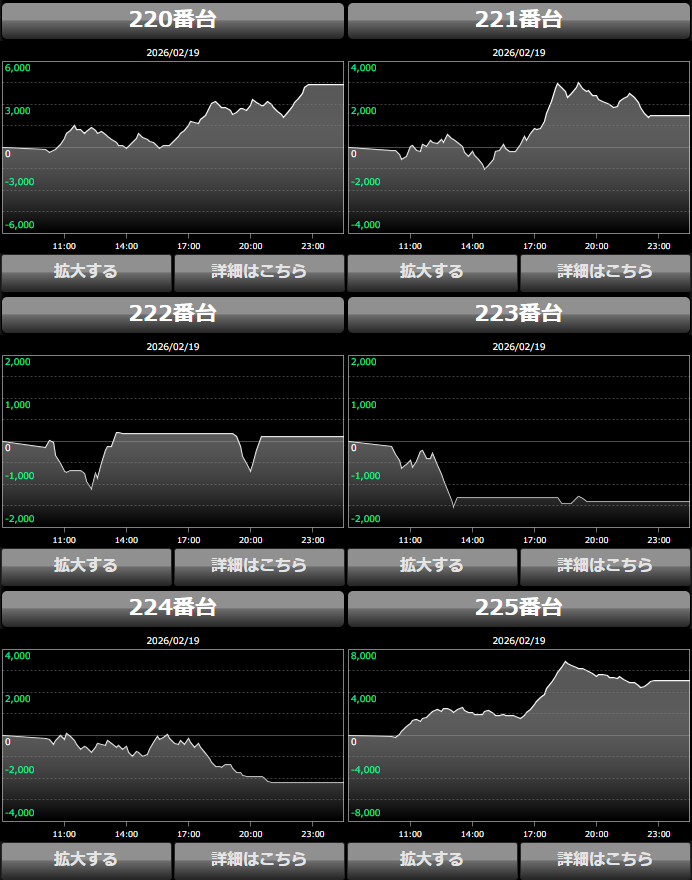692x880 pixels.
Task: Open 詳細はこちら for machine 220番台
Action: (259, 272)
